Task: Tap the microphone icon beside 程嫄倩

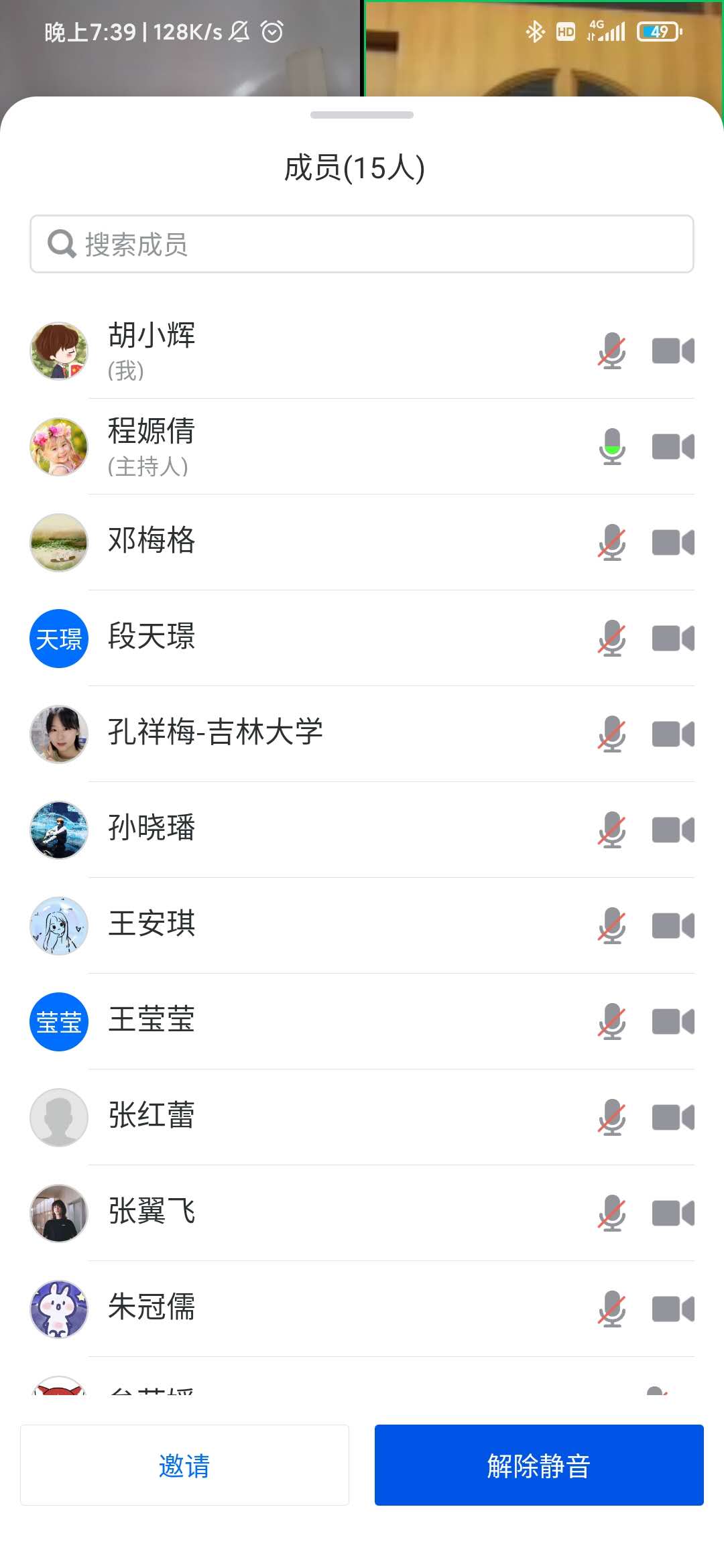Action: click(612, 446)
